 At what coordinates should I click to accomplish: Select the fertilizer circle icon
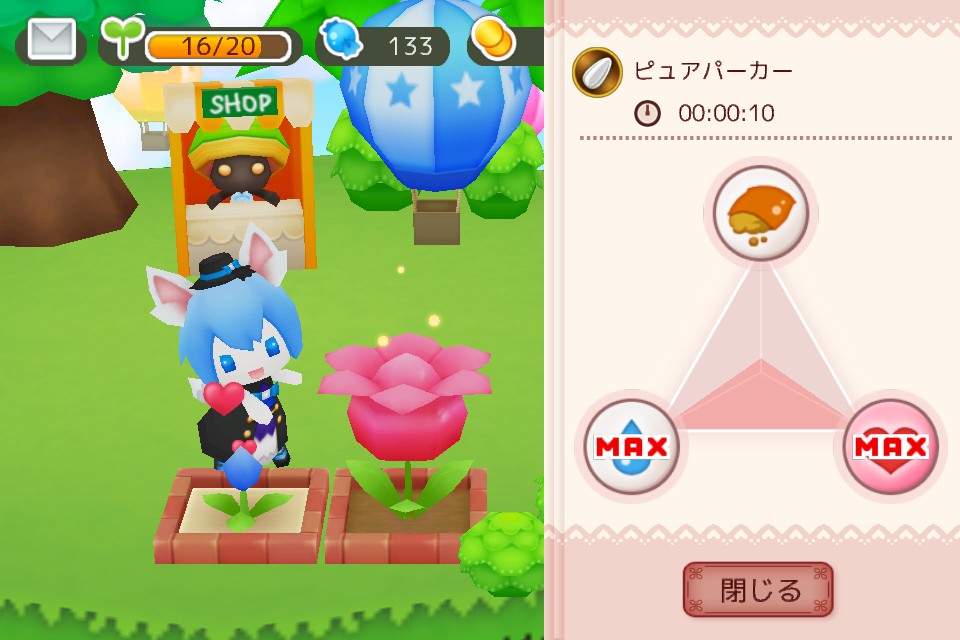click(760, 213)
